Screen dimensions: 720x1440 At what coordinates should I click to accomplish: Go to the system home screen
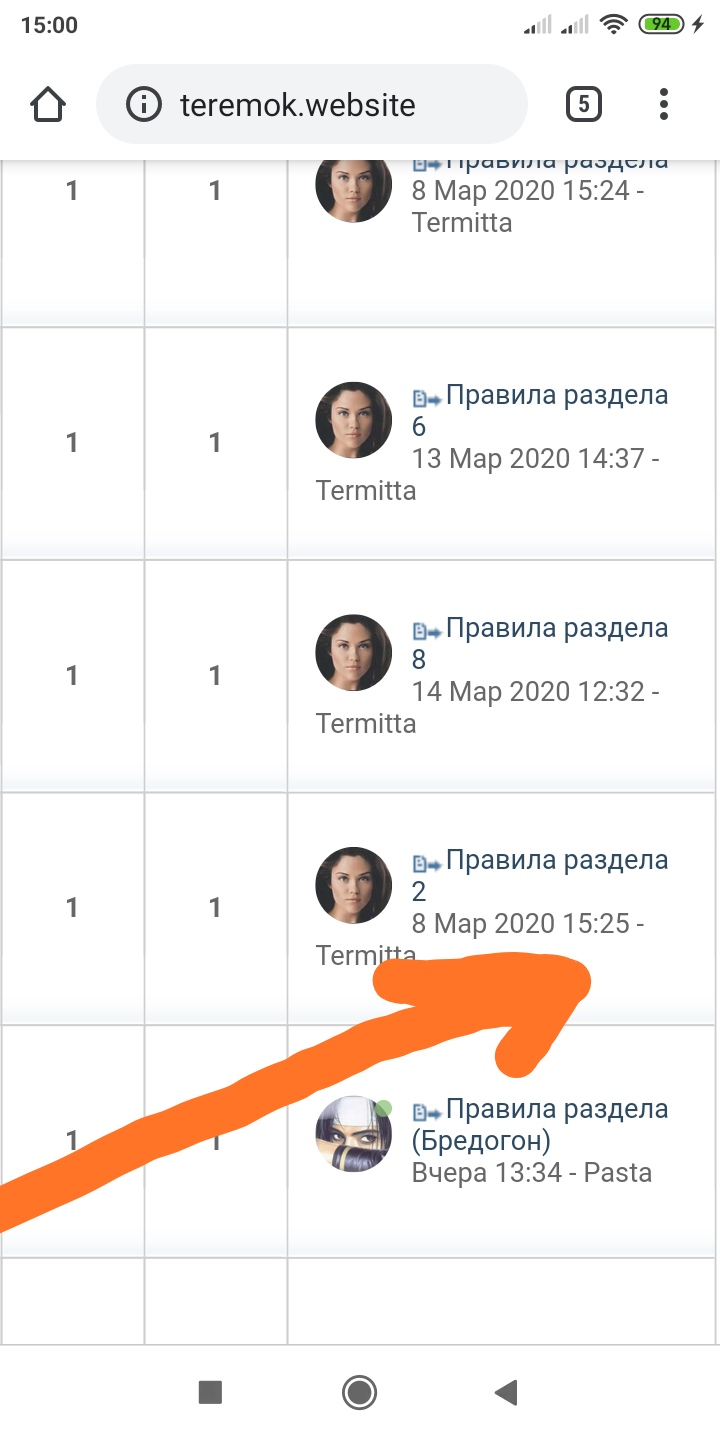(359, 1391)
